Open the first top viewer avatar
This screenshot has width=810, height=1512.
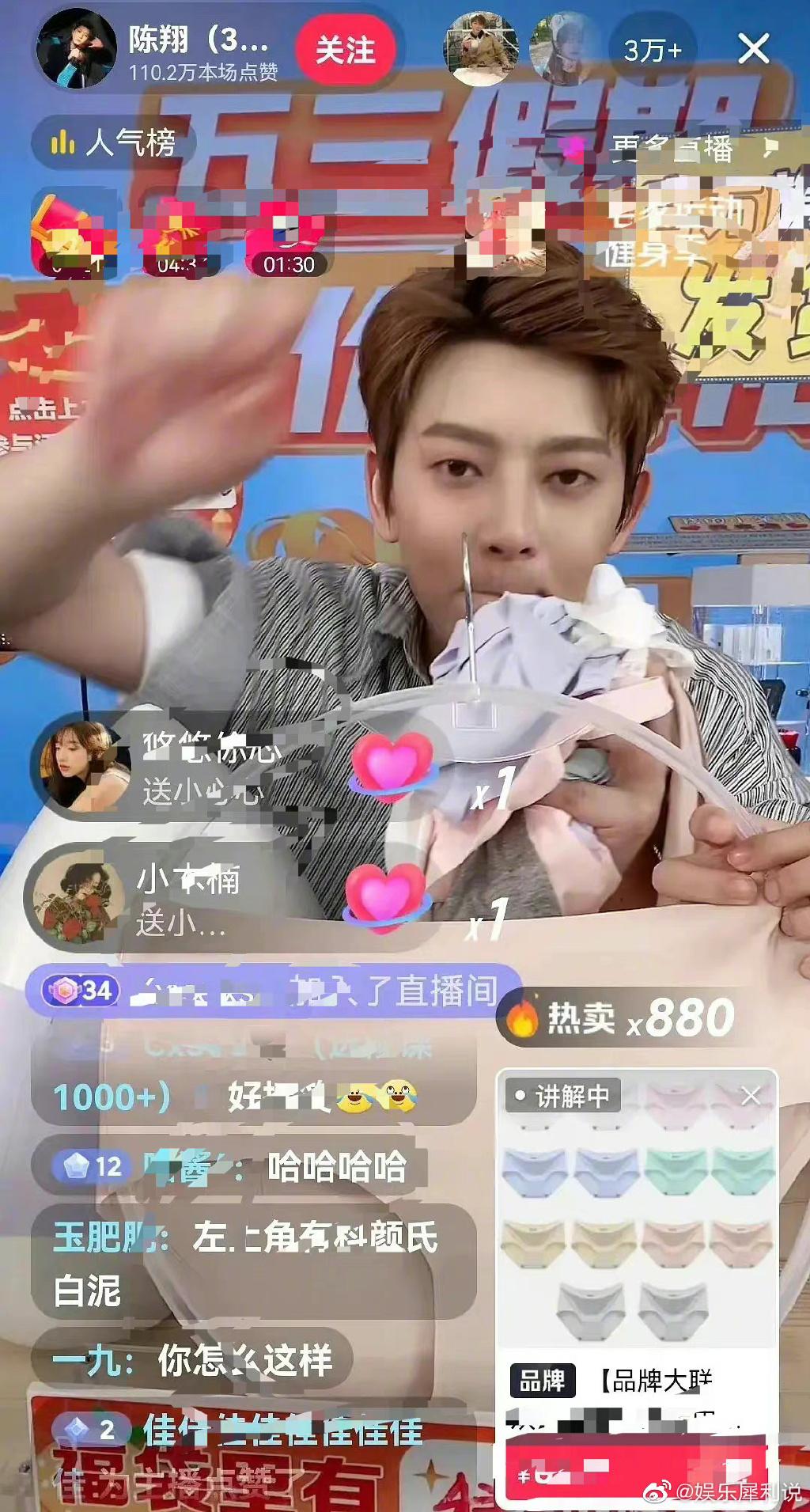pos(480,48)
